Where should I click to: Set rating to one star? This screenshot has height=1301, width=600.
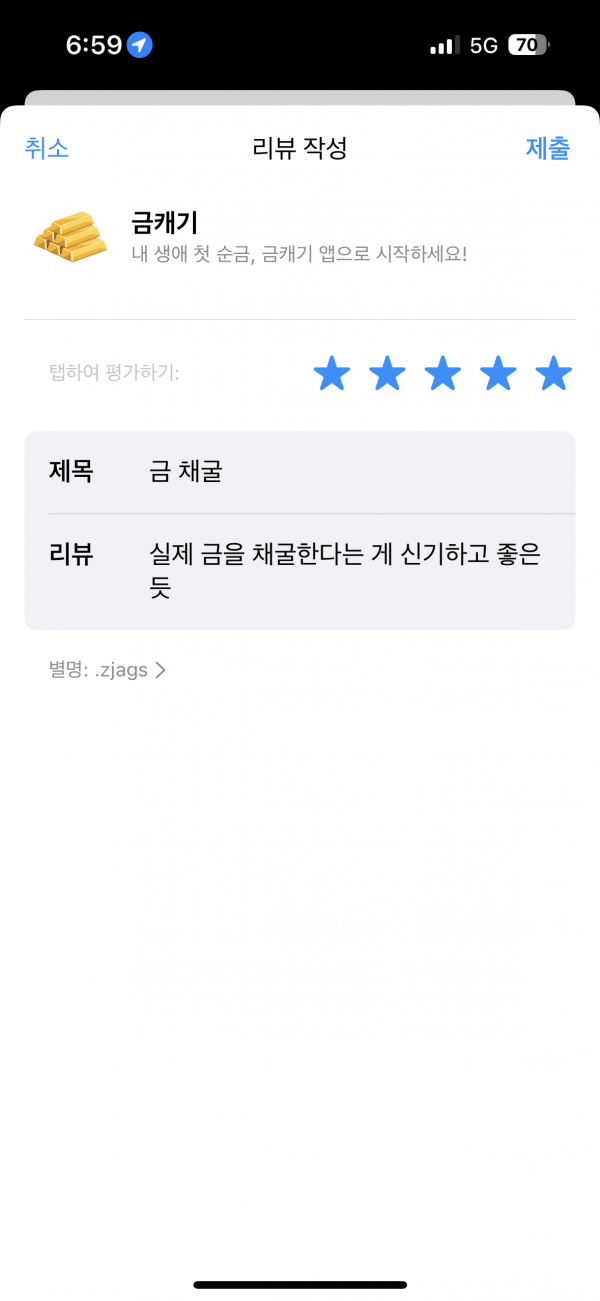(332, 374)
